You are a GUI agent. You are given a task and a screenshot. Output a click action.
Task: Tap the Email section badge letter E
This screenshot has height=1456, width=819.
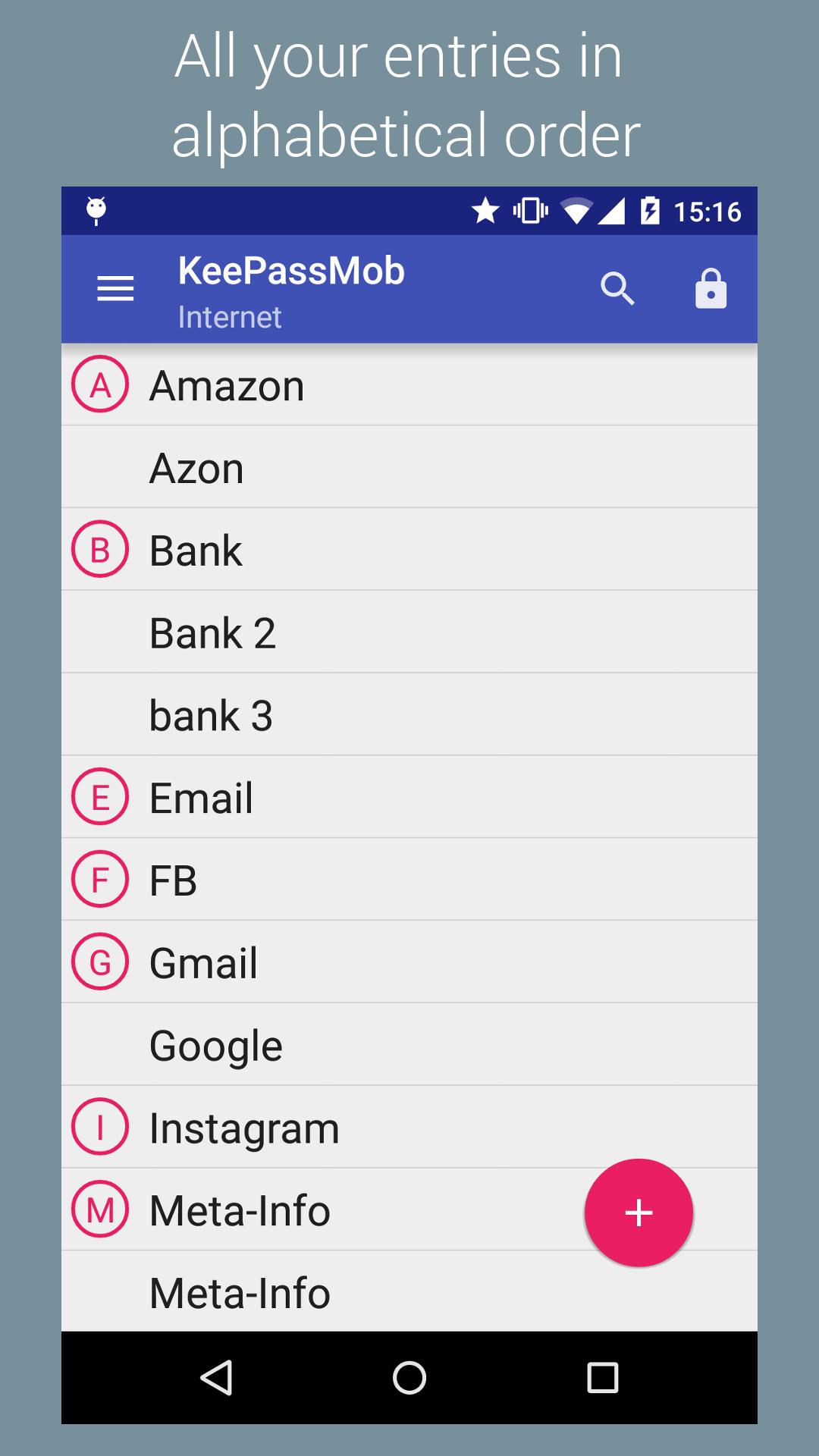[99, 796]
